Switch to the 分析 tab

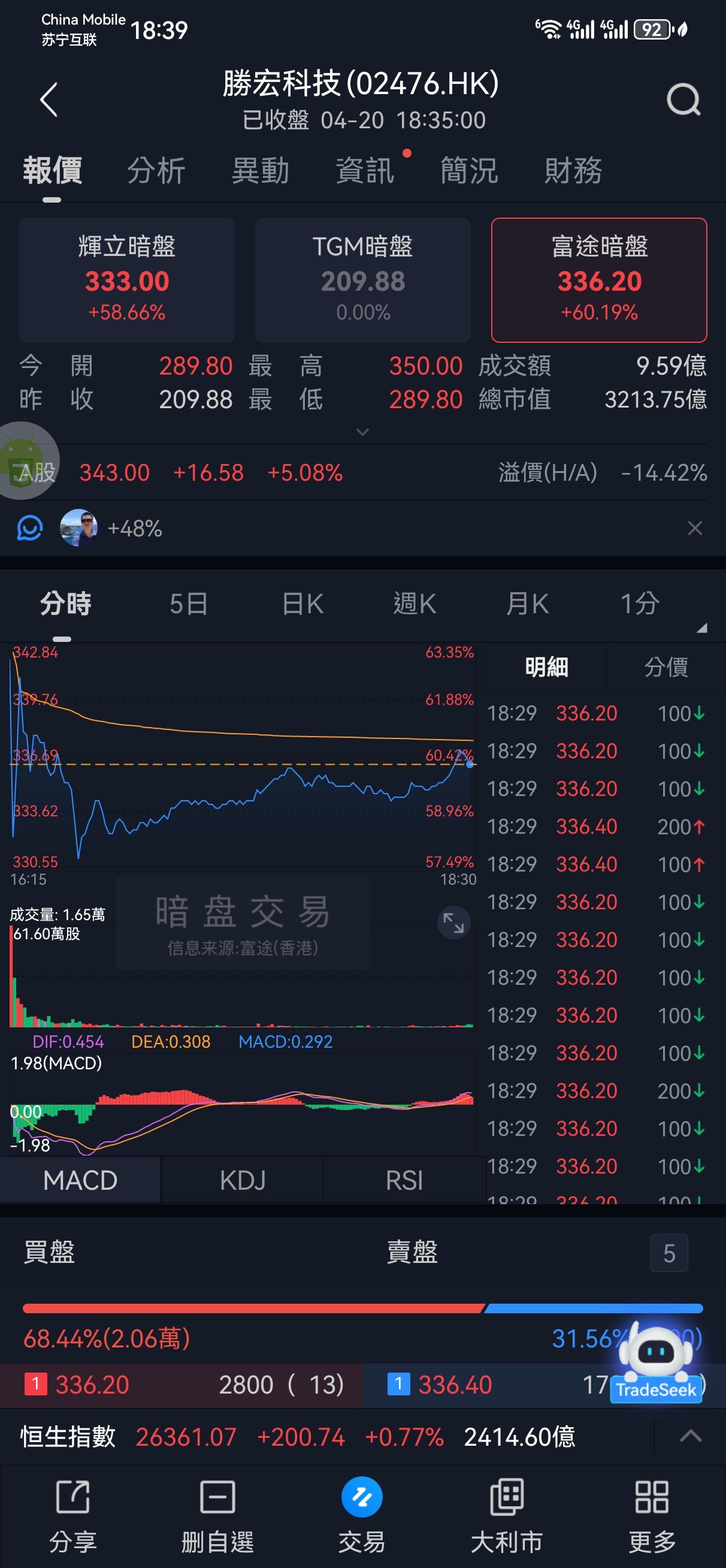click(156, 170)
